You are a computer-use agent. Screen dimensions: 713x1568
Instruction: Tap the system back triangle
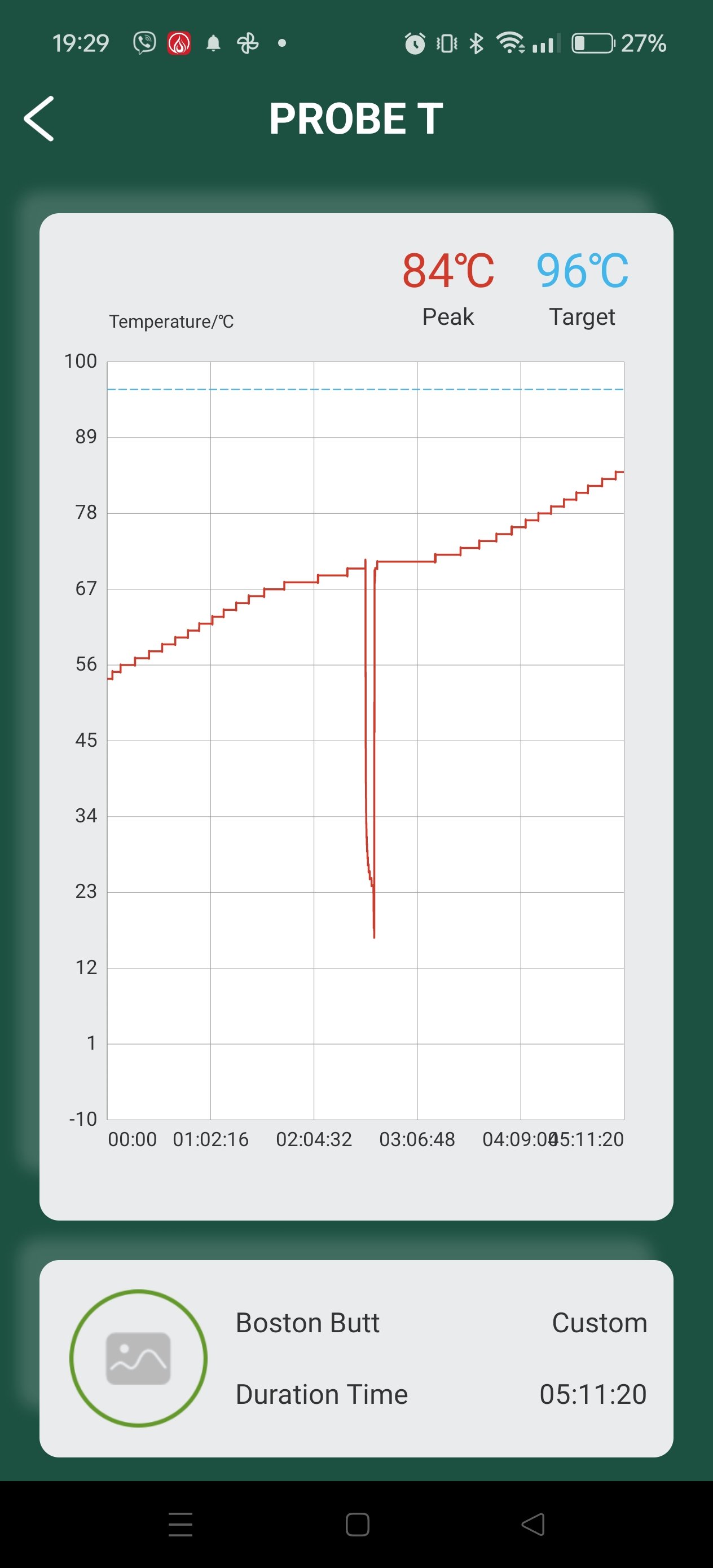pyautogui.click(x=534, y=1524)
